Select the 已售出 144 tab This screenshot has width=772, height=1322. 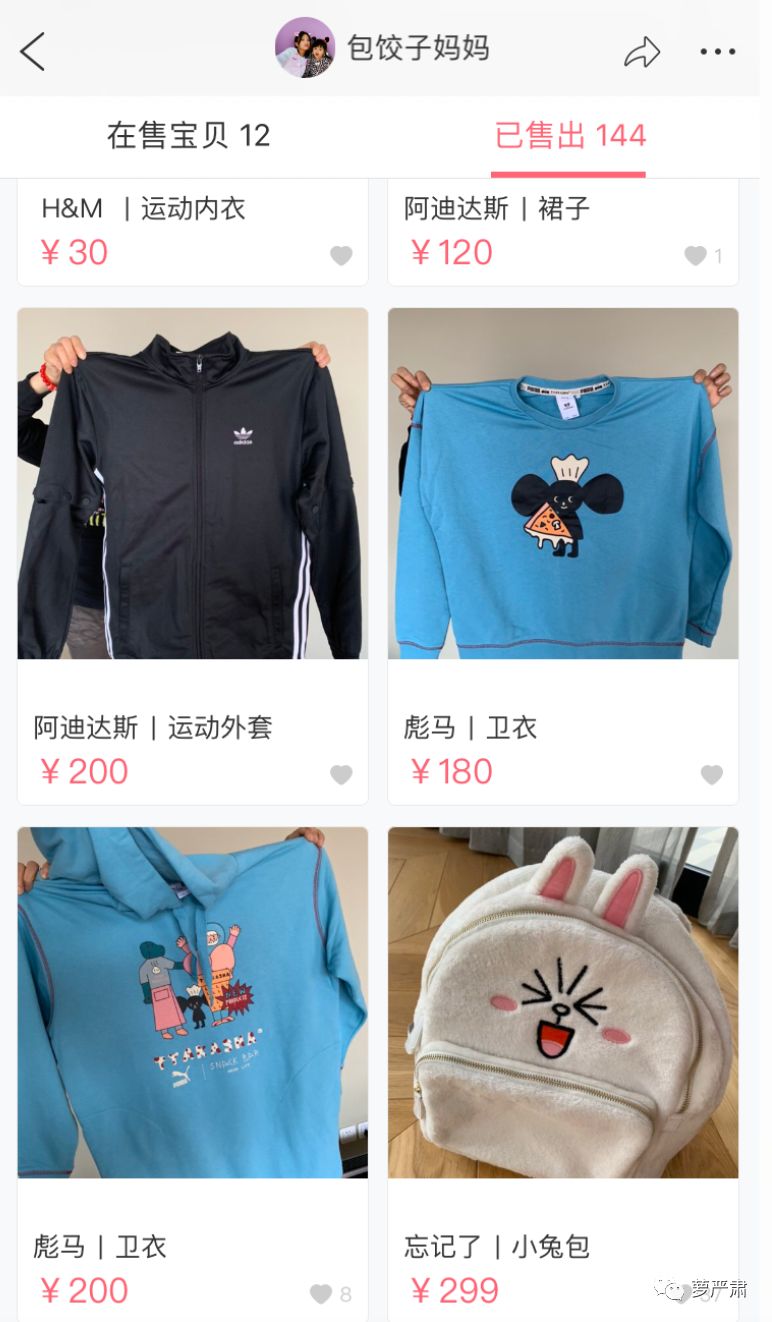pos(570,136)
